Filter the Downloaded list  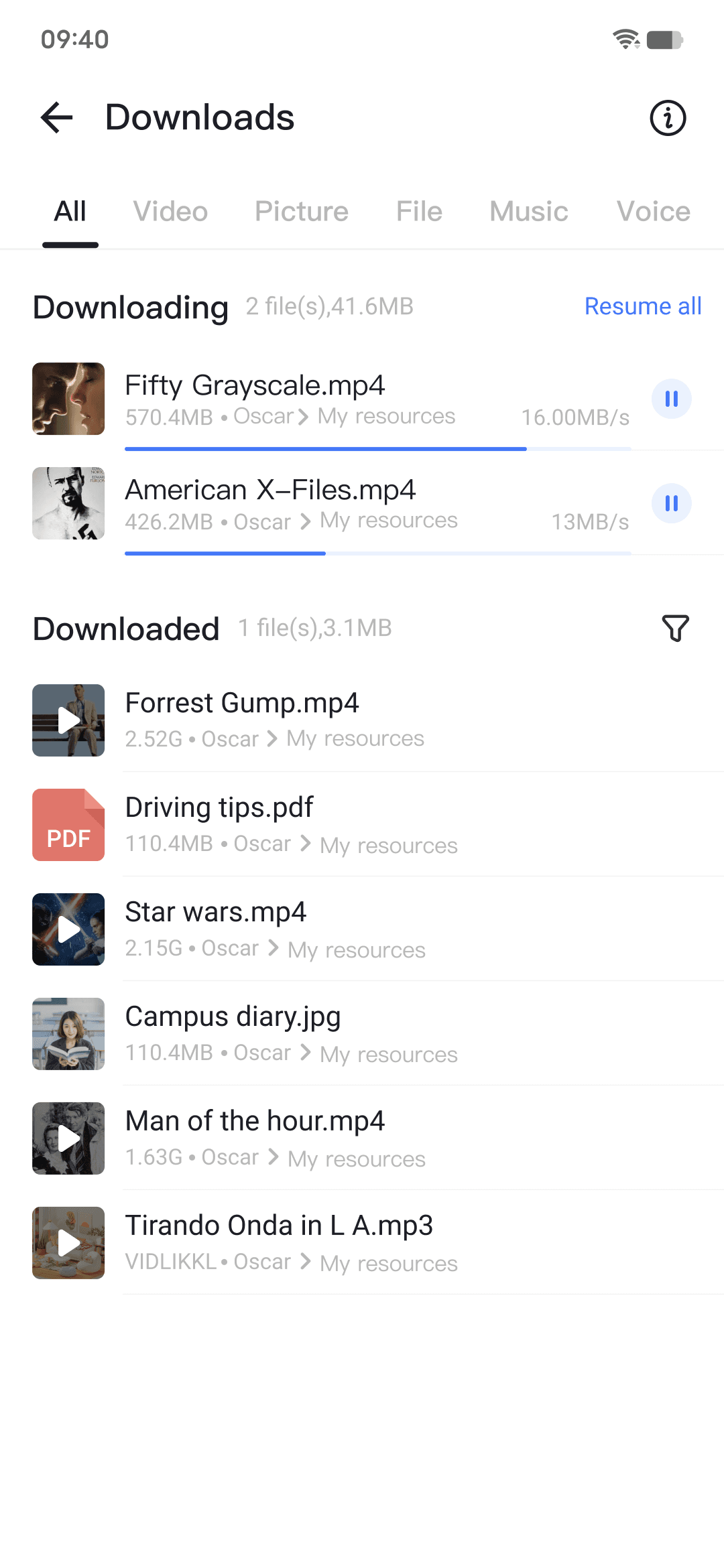(x=675, y=629)
